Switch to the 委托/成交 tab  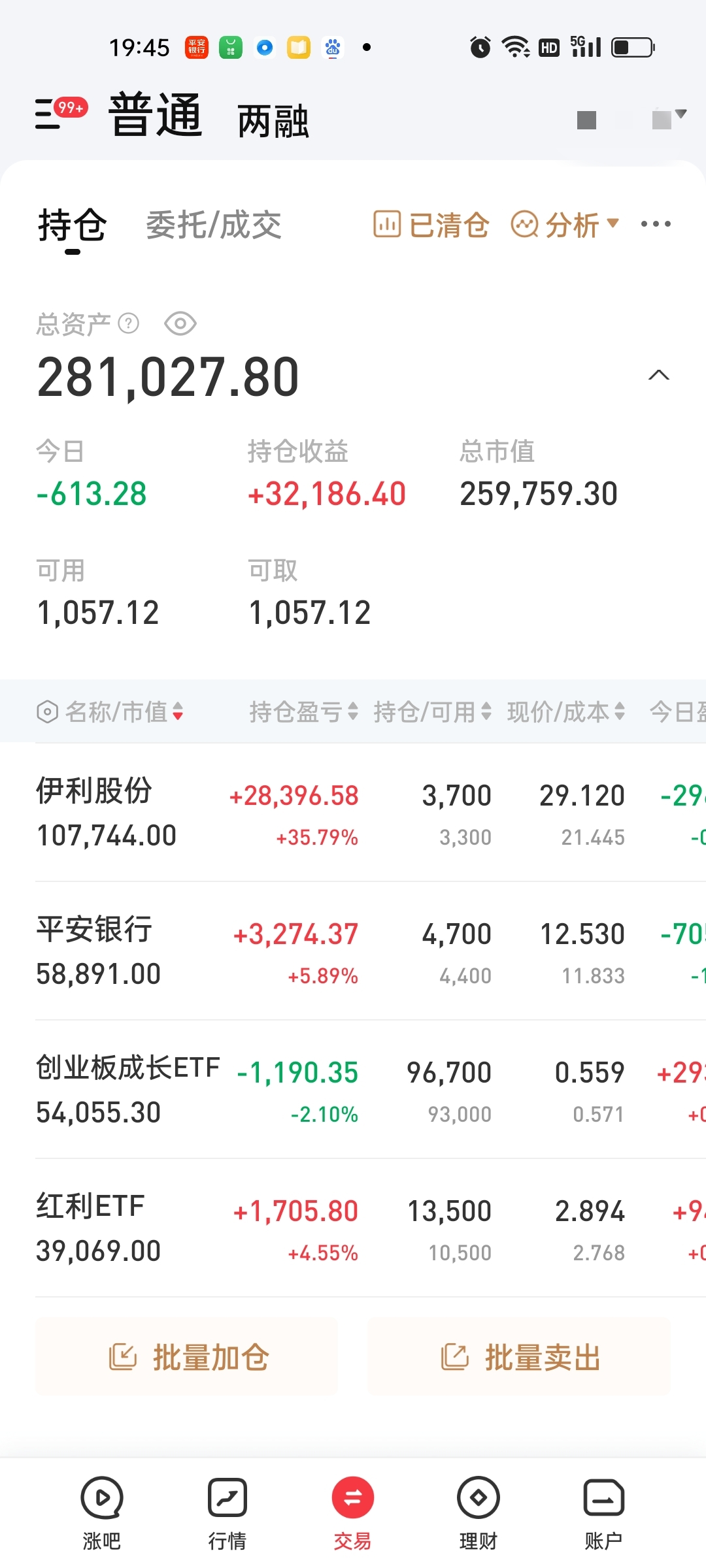(213, 225)
